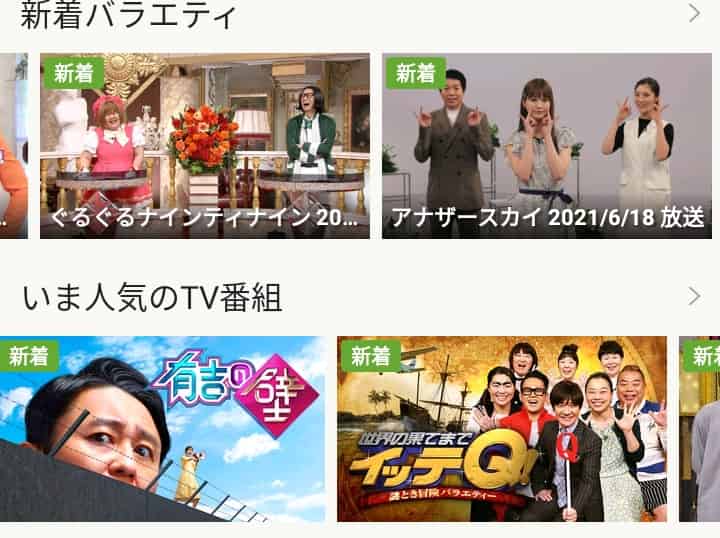Expand the 新着バラエティ section arrow

pyautogui.click(x=695, y=13)
